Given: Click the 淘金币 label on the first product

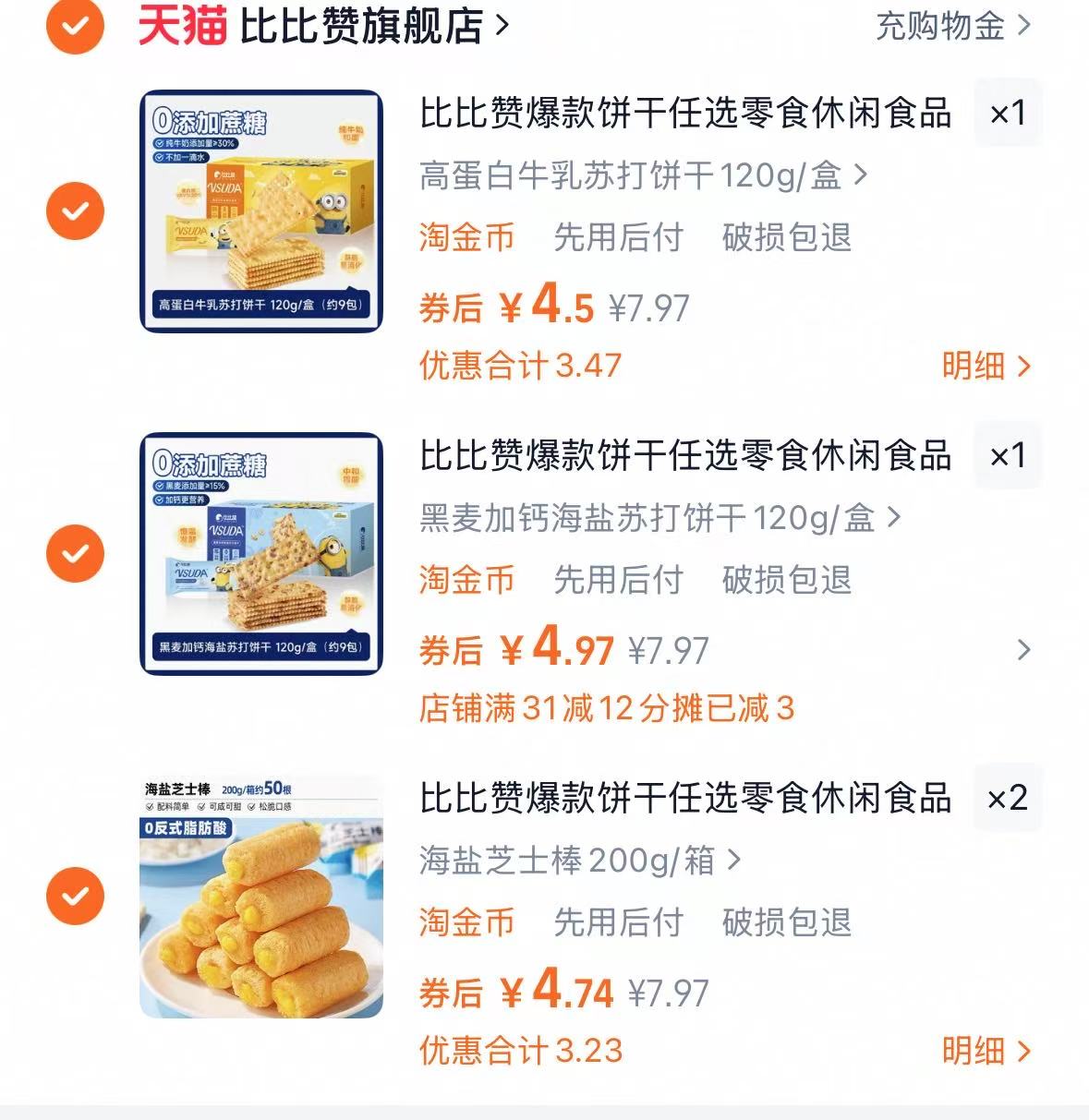Looking at the screenshot, I should pyautogui.click(x=465, y=238).
